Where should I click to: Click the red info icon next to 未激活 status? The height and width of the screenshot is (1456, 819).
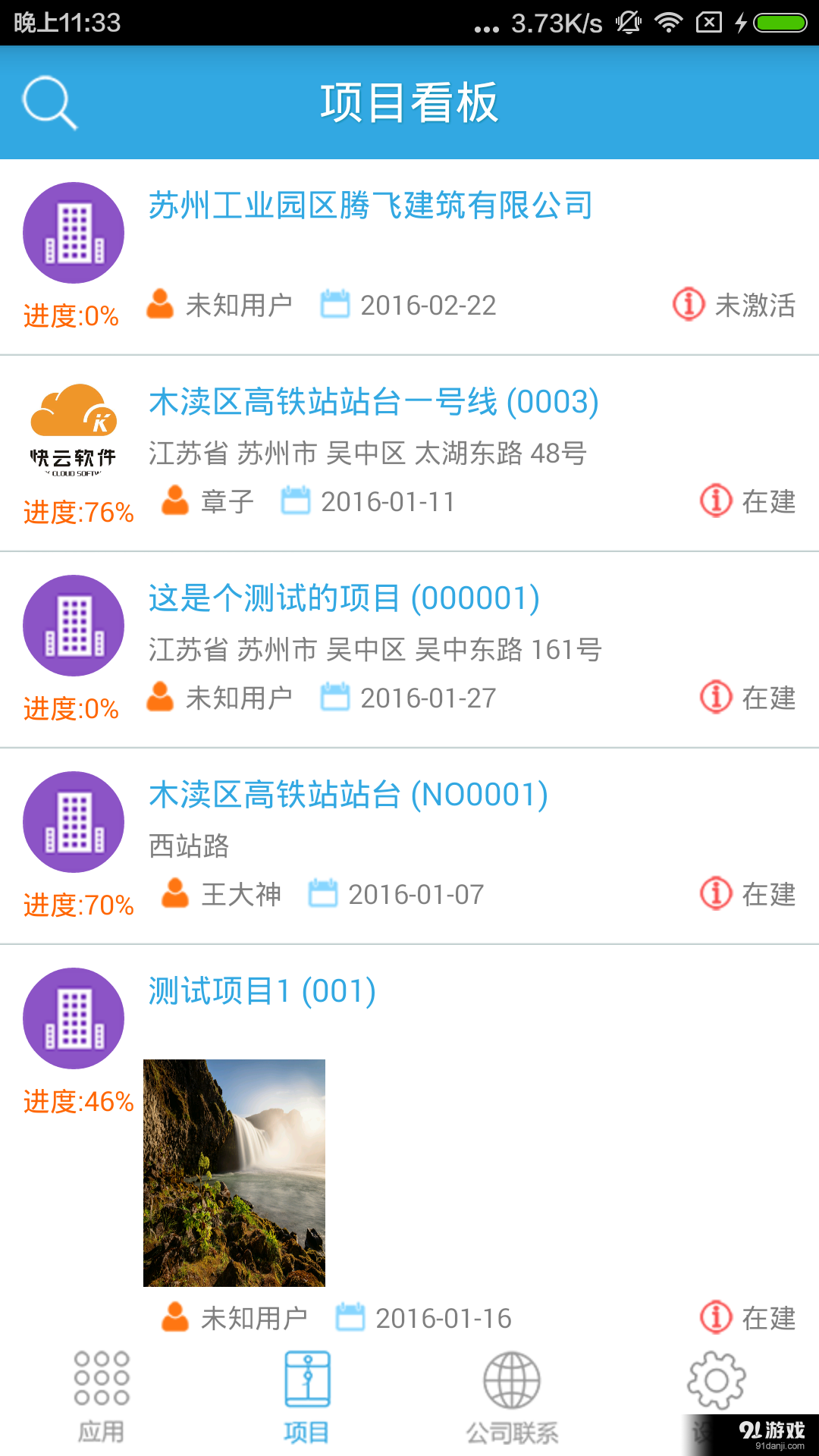(687, 305)
